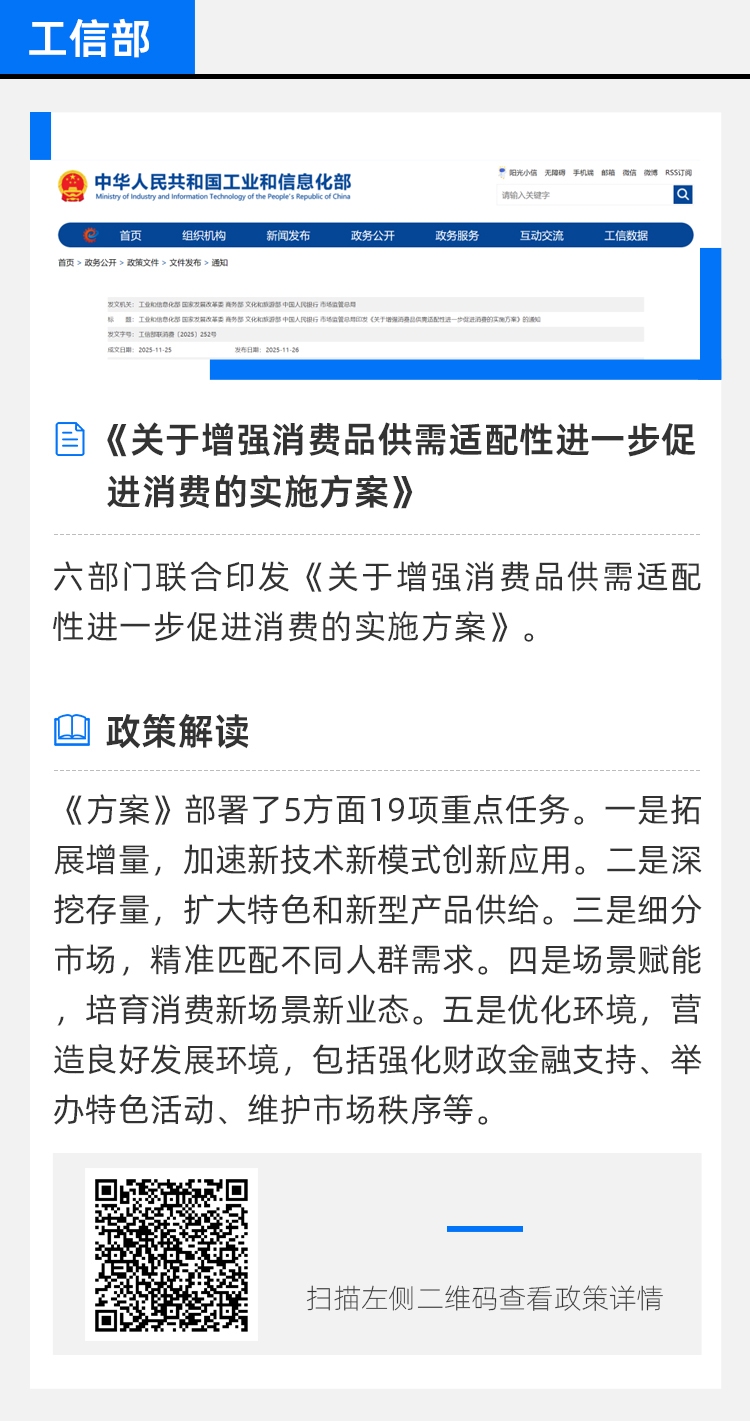
Task: Click the 手机端 mobile version icon
Action: (582, 171)
